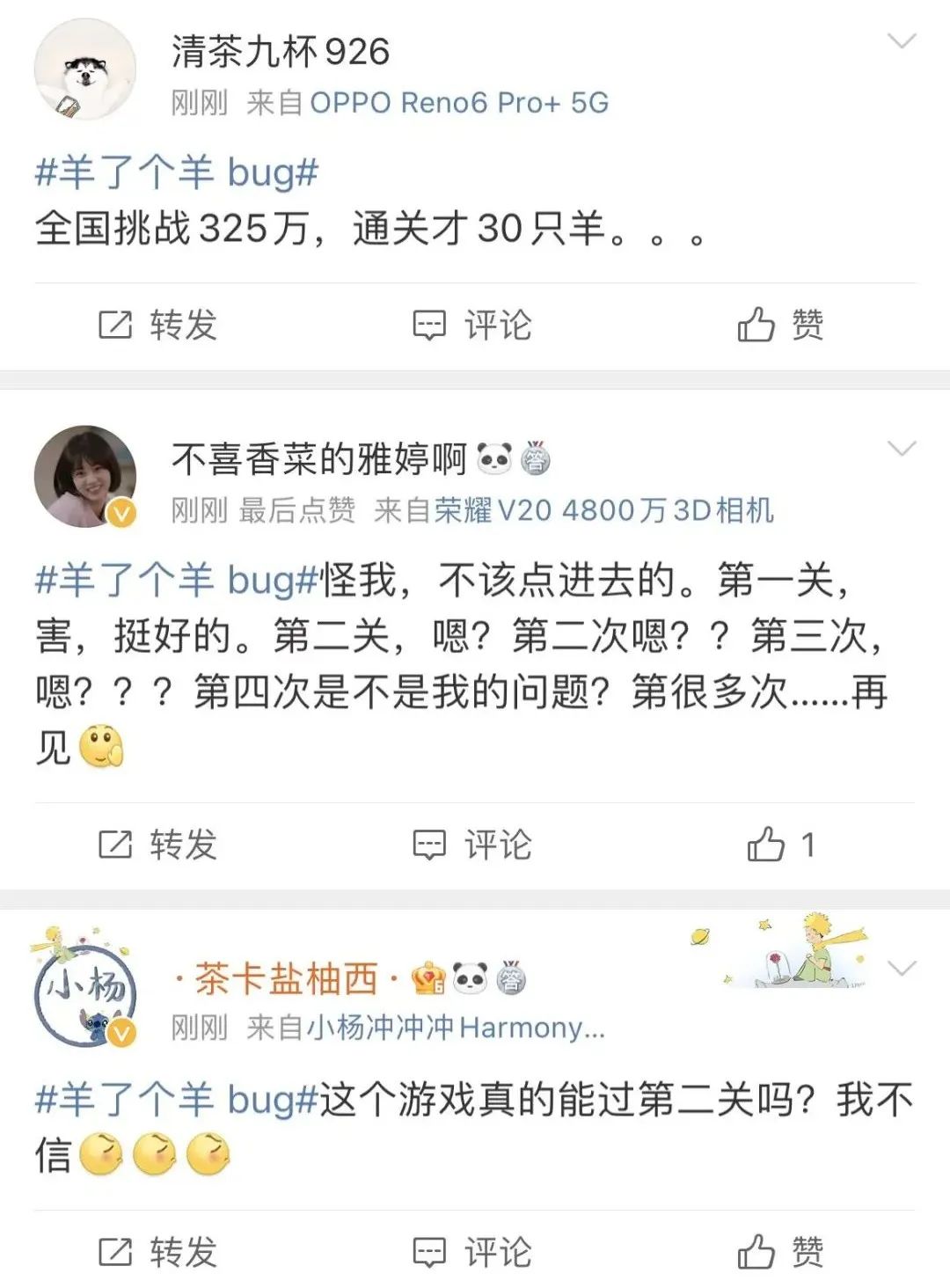Open the 小杨冲冲冲Harmony source link
Viewport: 950px width, 1288px height.
pos(455,1028)
